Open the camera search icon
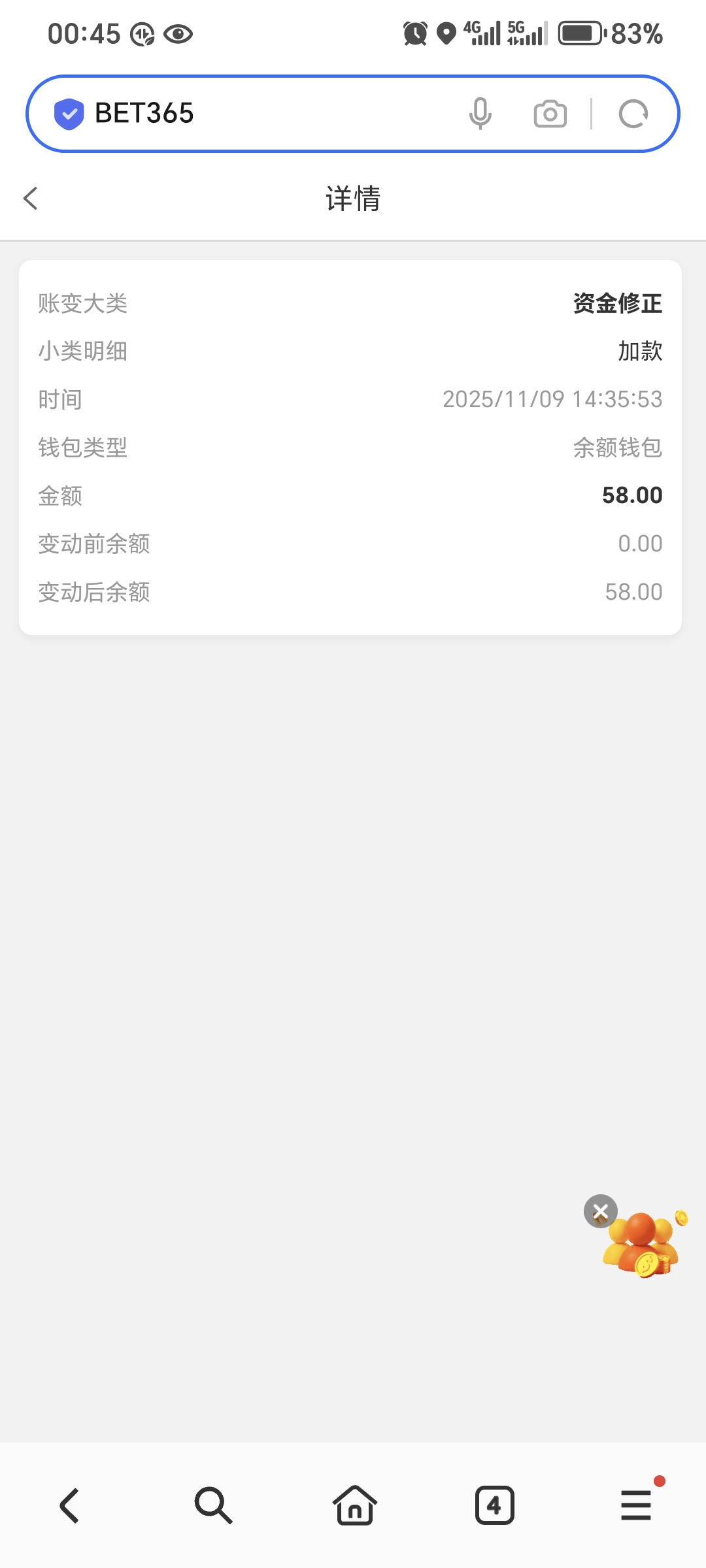The width and height of the screenshot is (706, 1568). pyautogui.click(x=550, y=114)
